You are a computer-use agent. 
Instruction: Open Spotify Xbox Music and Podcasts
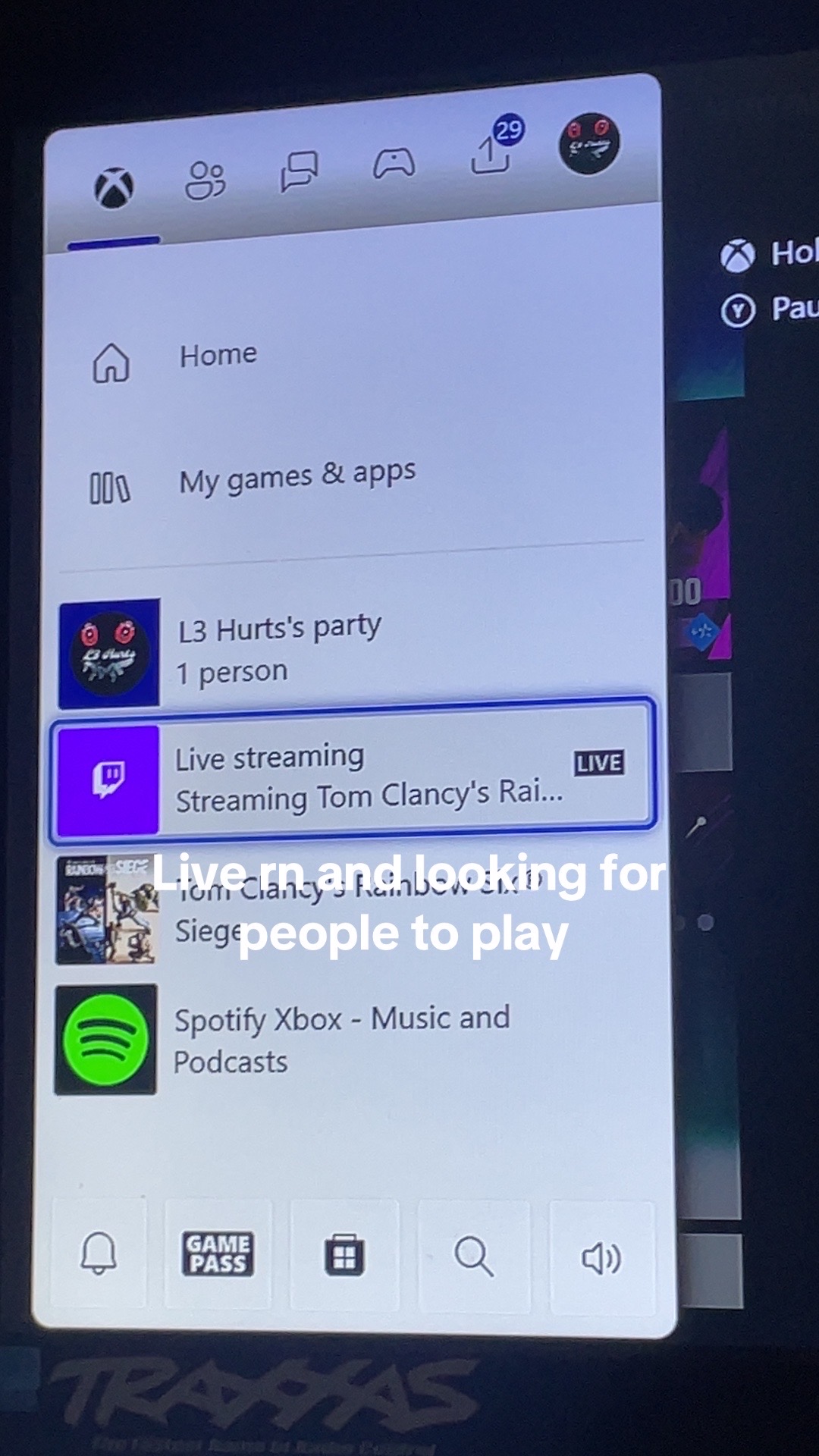pyautogui.click(x=356, y=1040)
